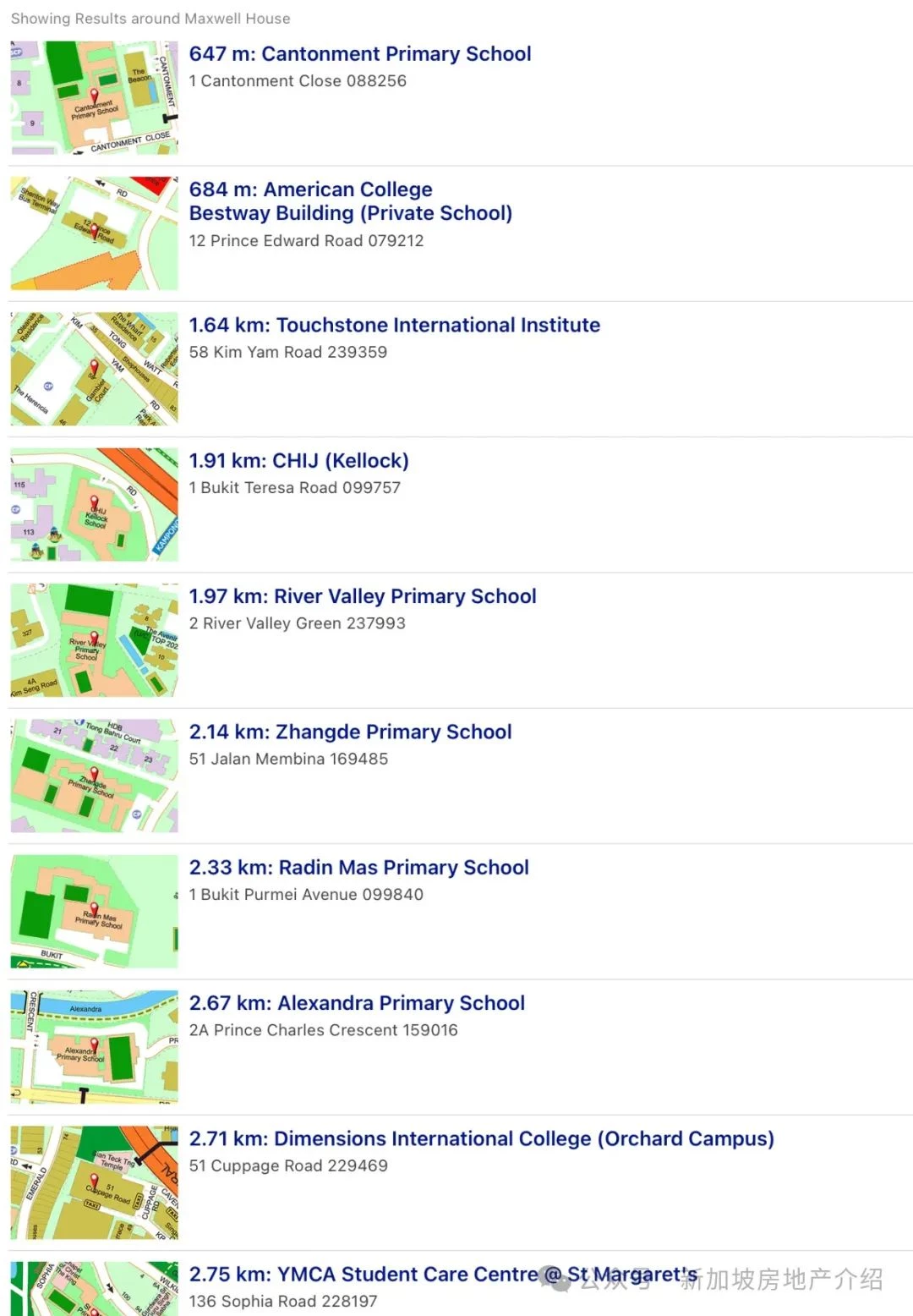Open Zhangde Primary School result
Image resolution: width=913 pixels, height=1316 pixels.
coord(350,732)
